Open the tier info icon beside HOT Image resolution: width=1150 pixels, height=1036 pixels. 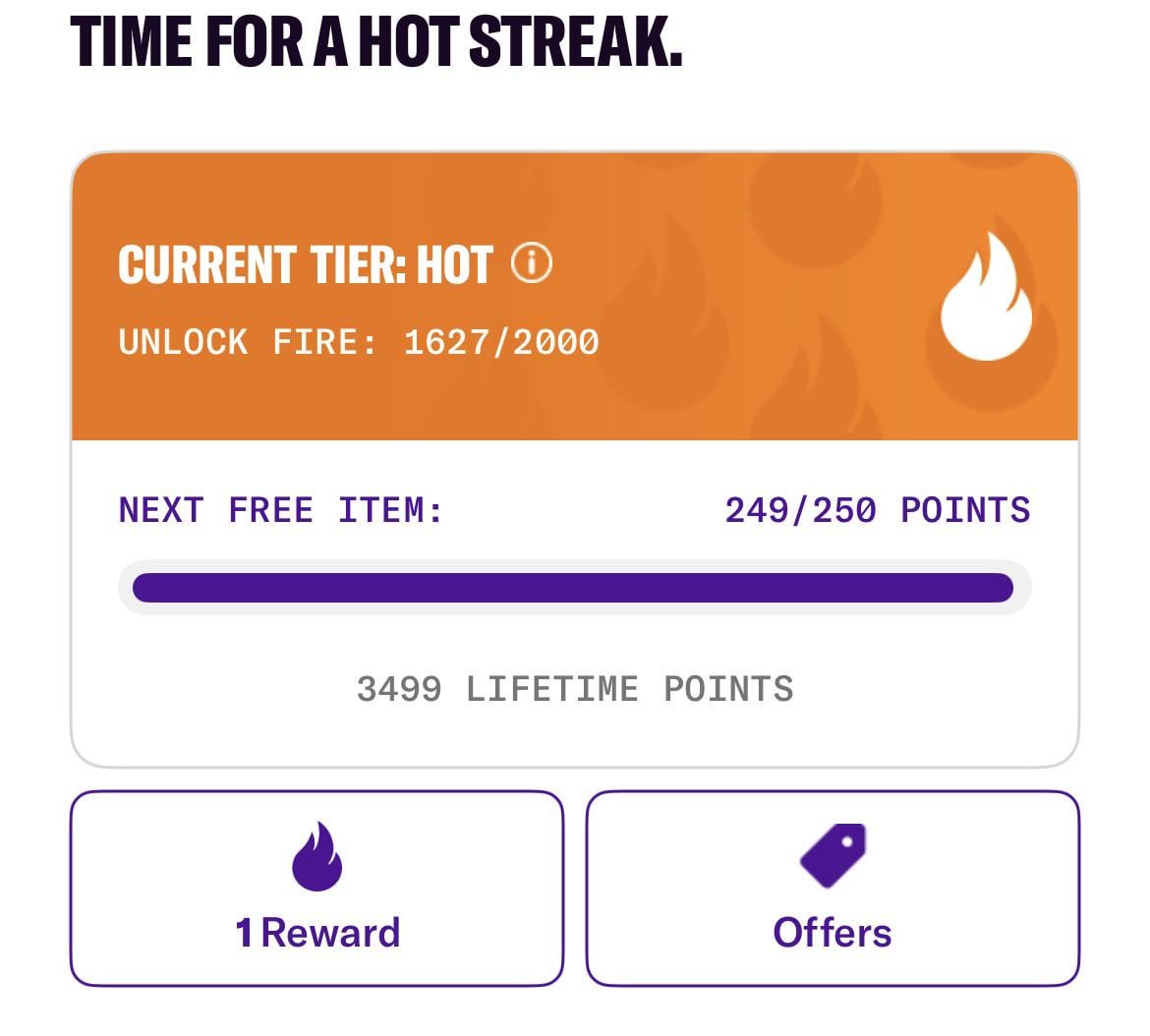point(532,263)
